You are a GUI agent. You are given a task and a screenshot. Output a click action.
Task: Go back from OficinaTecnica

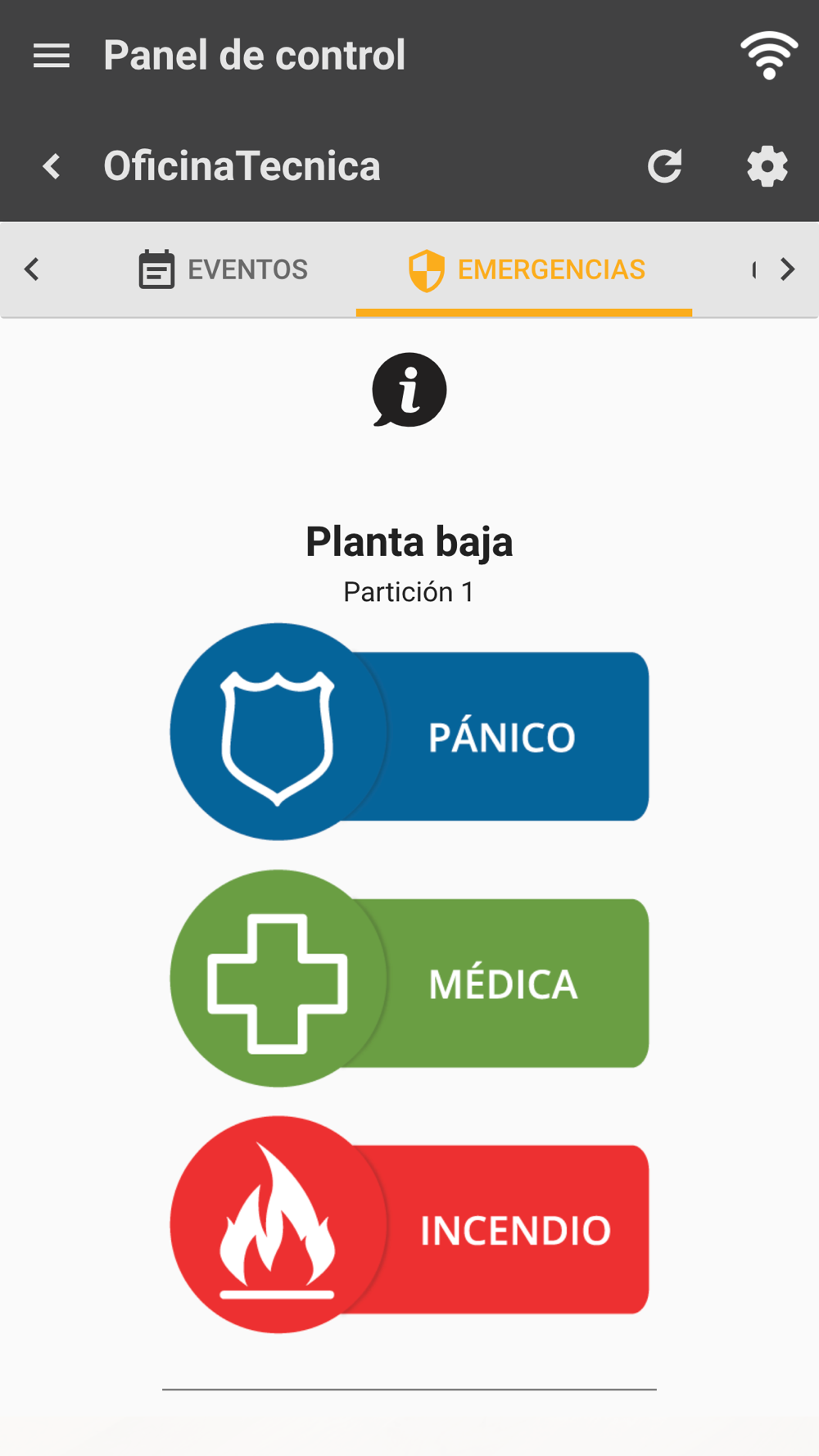click(x=52, y=166)
